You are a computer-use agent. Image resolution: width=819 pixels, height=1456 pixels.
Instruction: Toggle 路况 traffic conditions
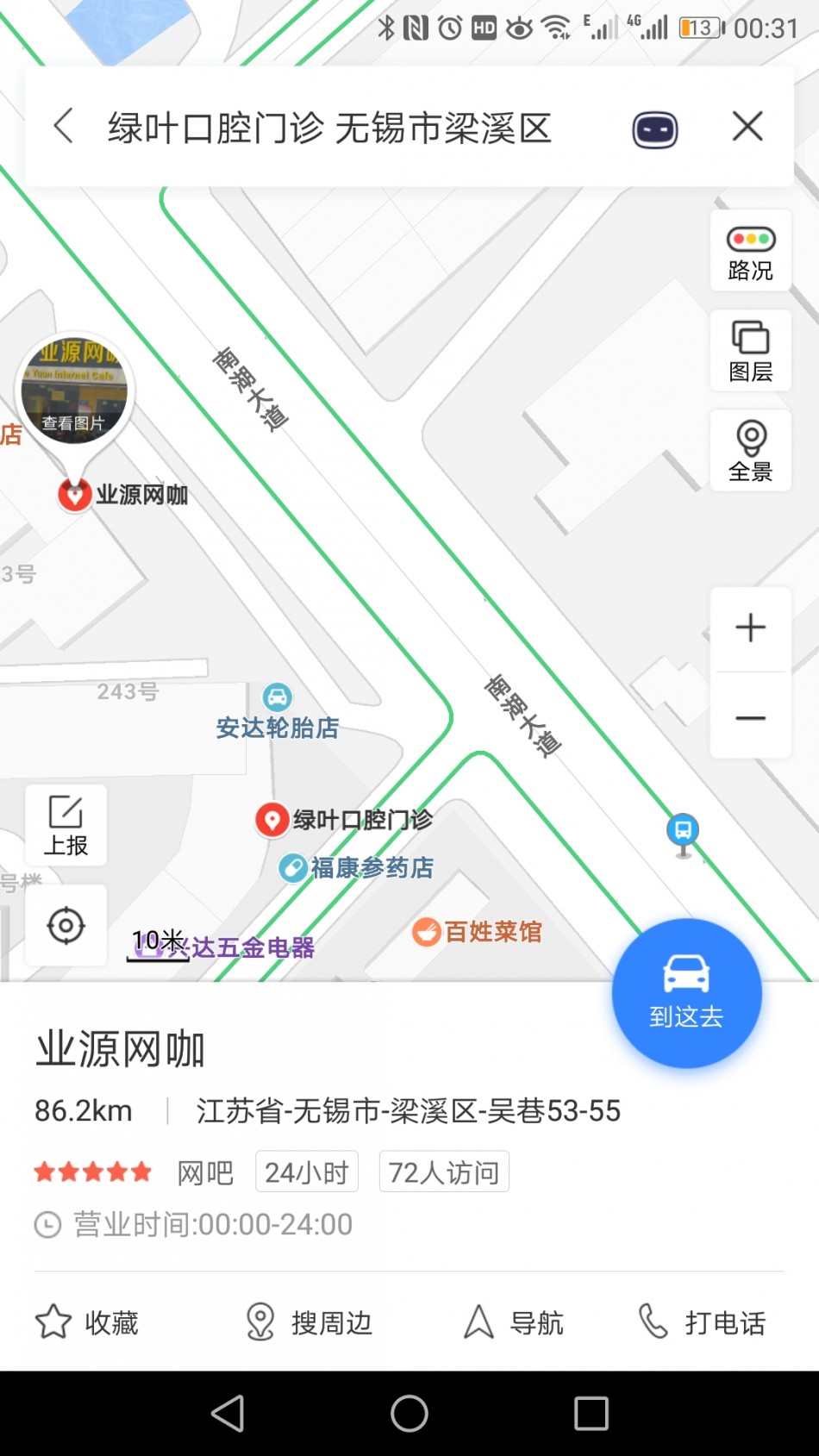coord(751,252)
